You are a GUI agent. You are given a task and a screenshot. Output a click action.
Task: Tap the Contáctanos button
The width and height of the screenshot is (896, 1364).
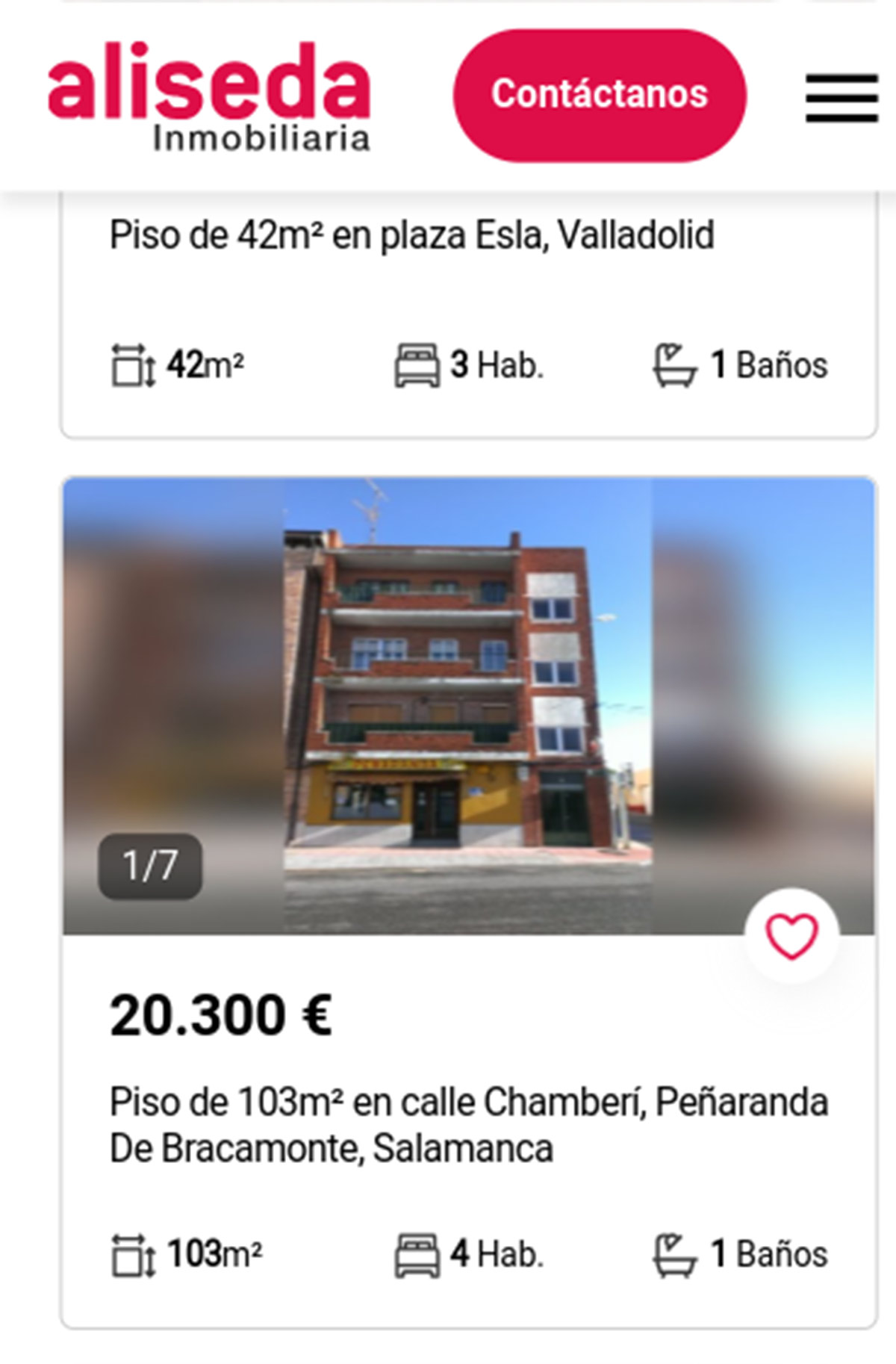point(600,95)
